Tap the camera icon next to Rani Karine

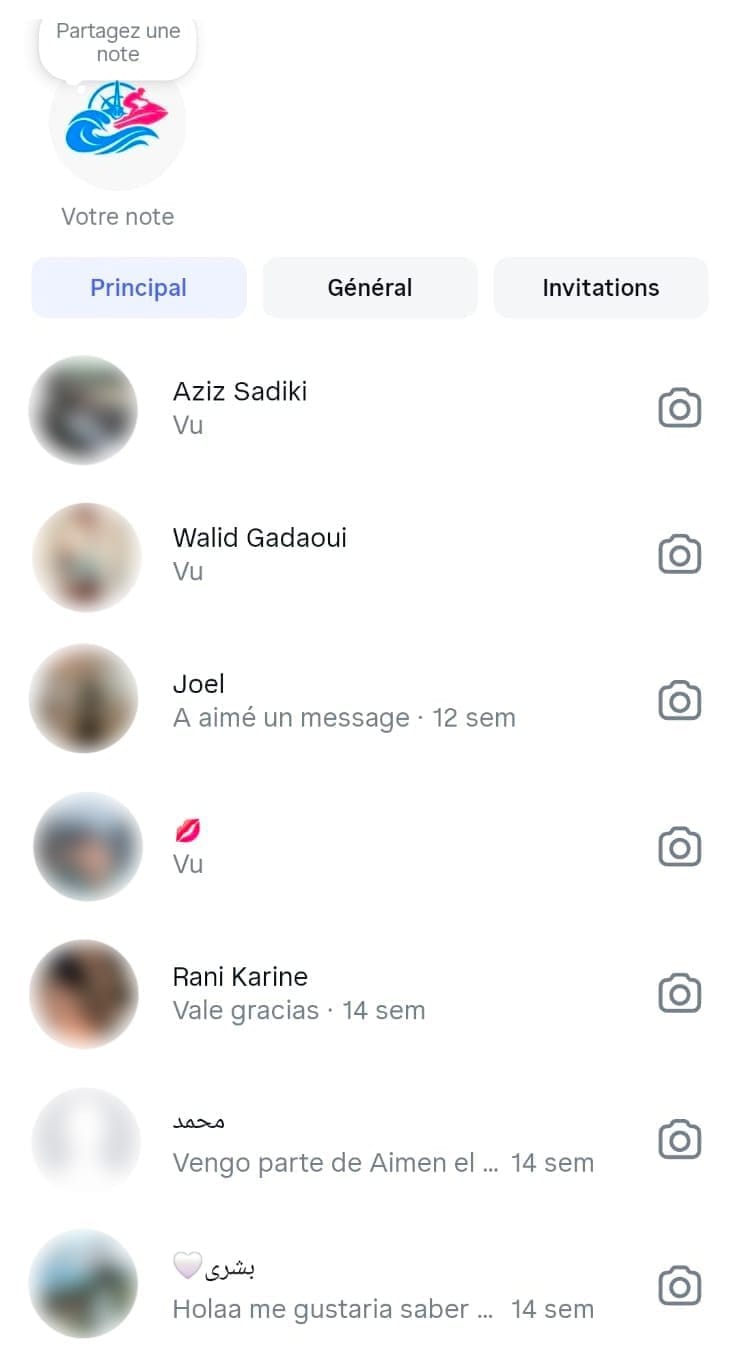[x=680, y=993]
